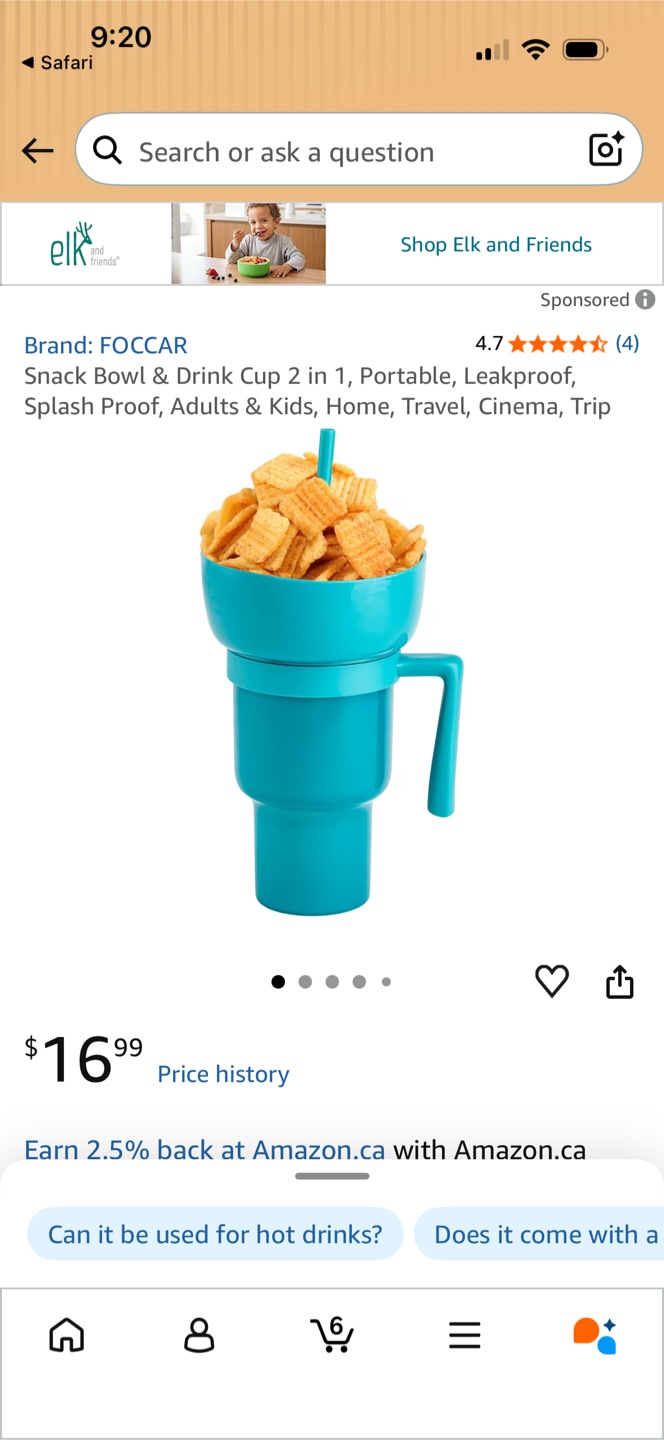This screenshot has height=1440, width=664.
Task: Open the Earn 2.5% back at Amazon.ca link
Action: pos(205,1150)
